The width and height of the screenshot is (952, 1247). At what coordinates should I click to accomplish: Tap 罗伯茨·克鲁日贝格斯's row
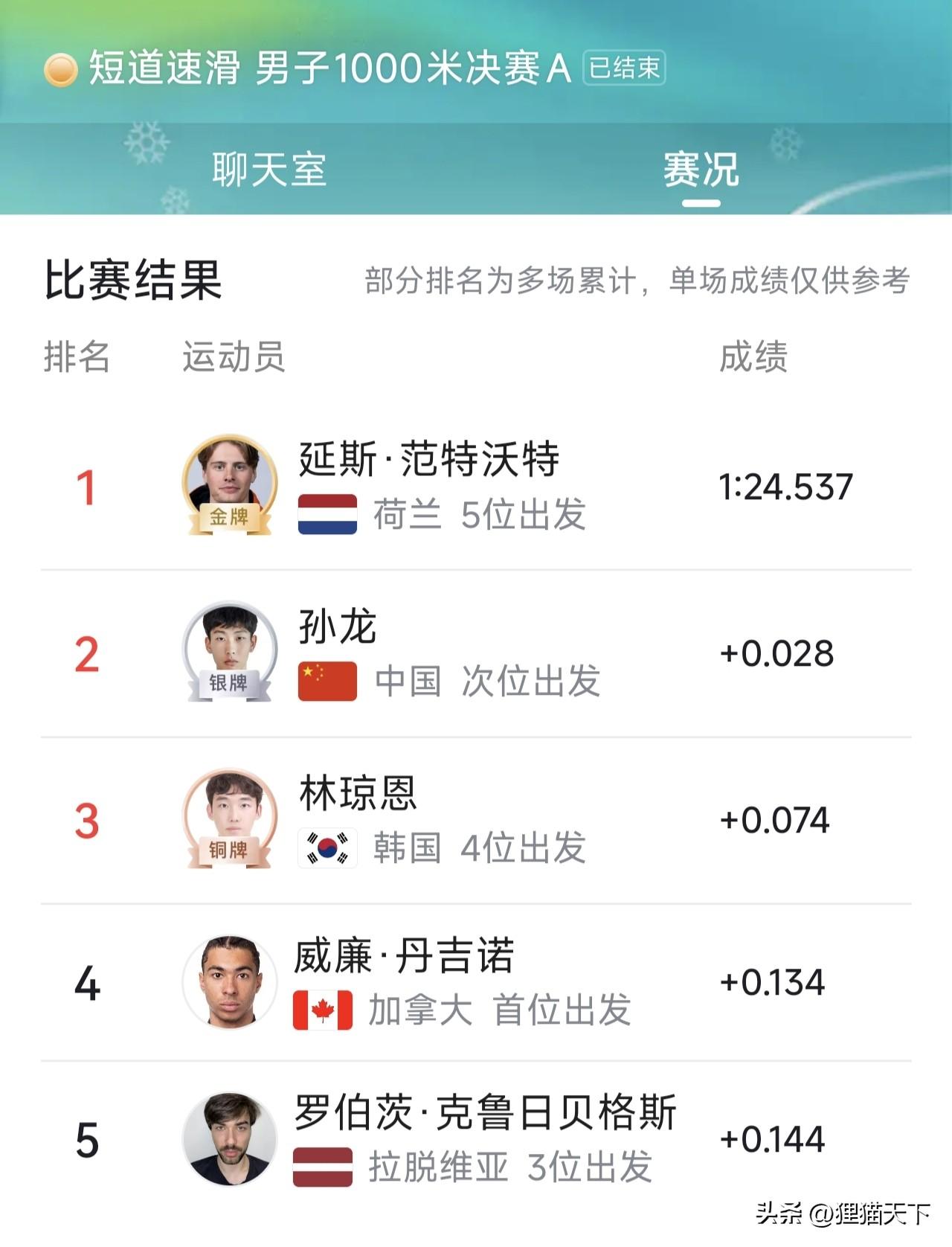click(x=476, y=1139)
